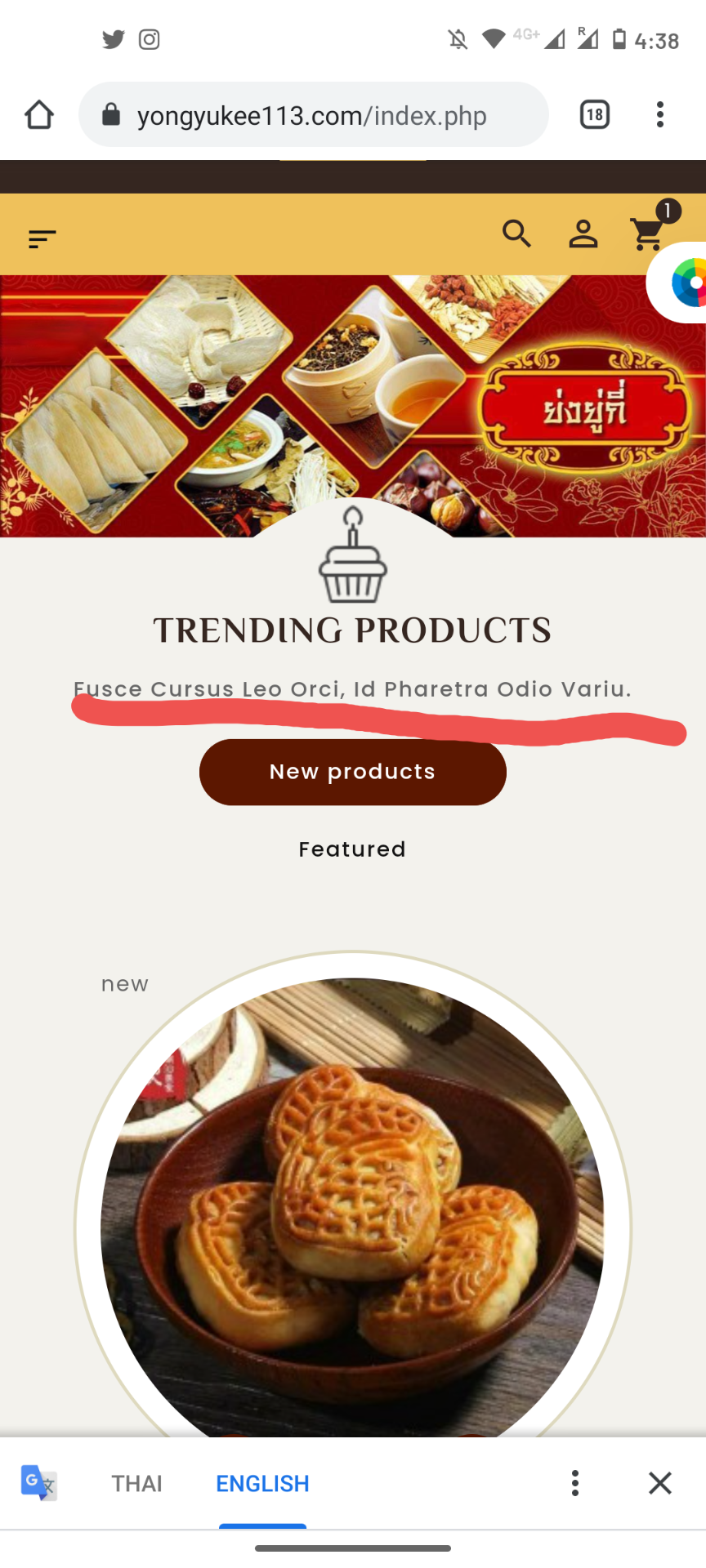
Task: Open Chrome's overflow menu
Action: tap(659, 115)
